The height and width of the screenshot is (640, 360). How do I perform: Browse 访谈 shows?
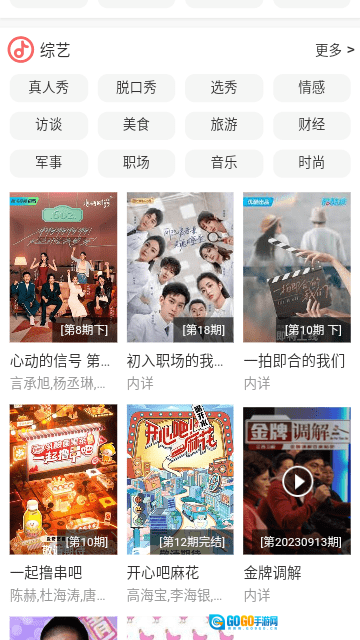(x=49, y=125)
